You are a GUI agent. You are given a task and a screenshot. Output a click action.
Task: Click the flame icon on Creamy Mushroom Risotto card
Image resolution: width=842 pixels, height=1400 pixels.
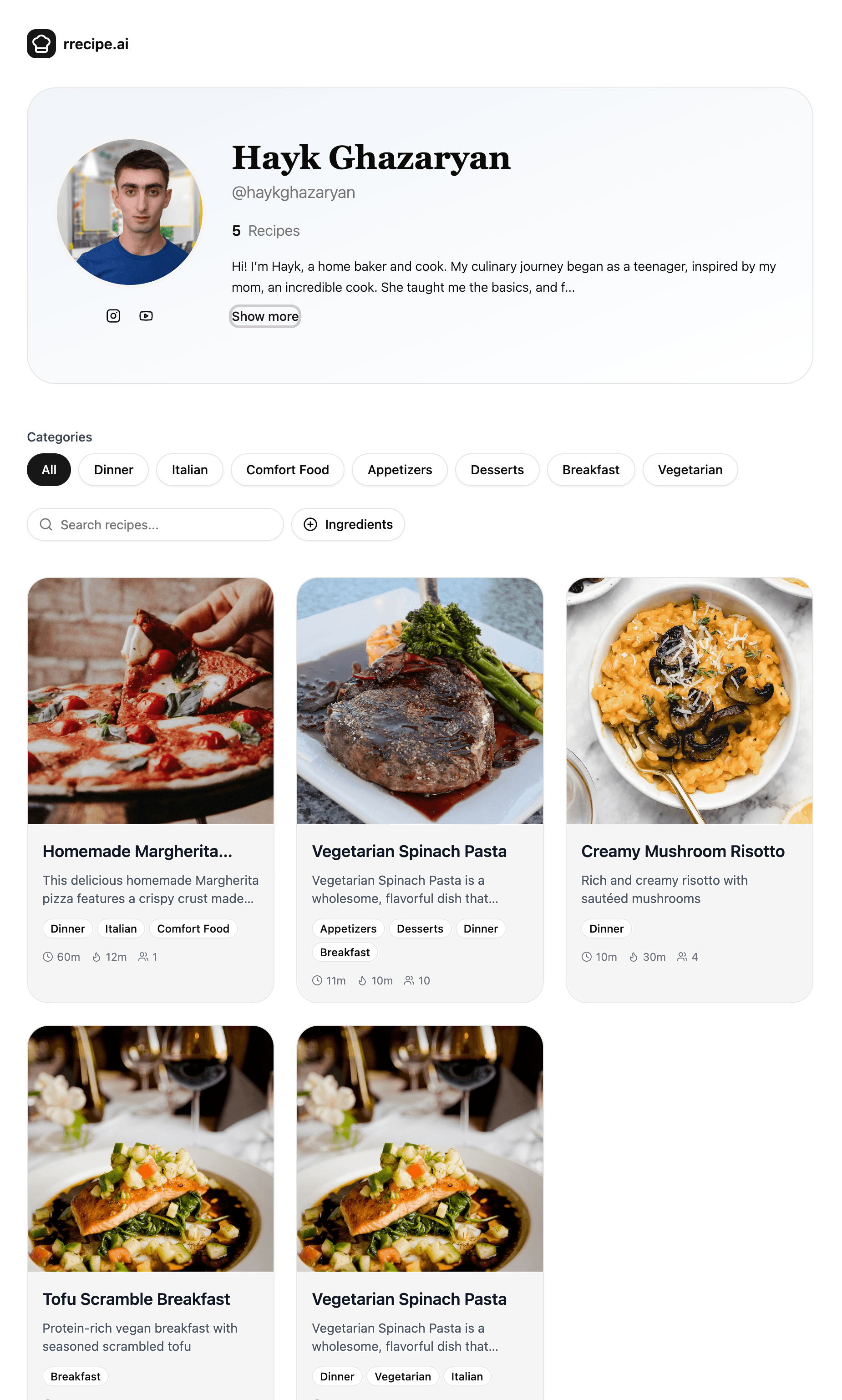(633, 956)
